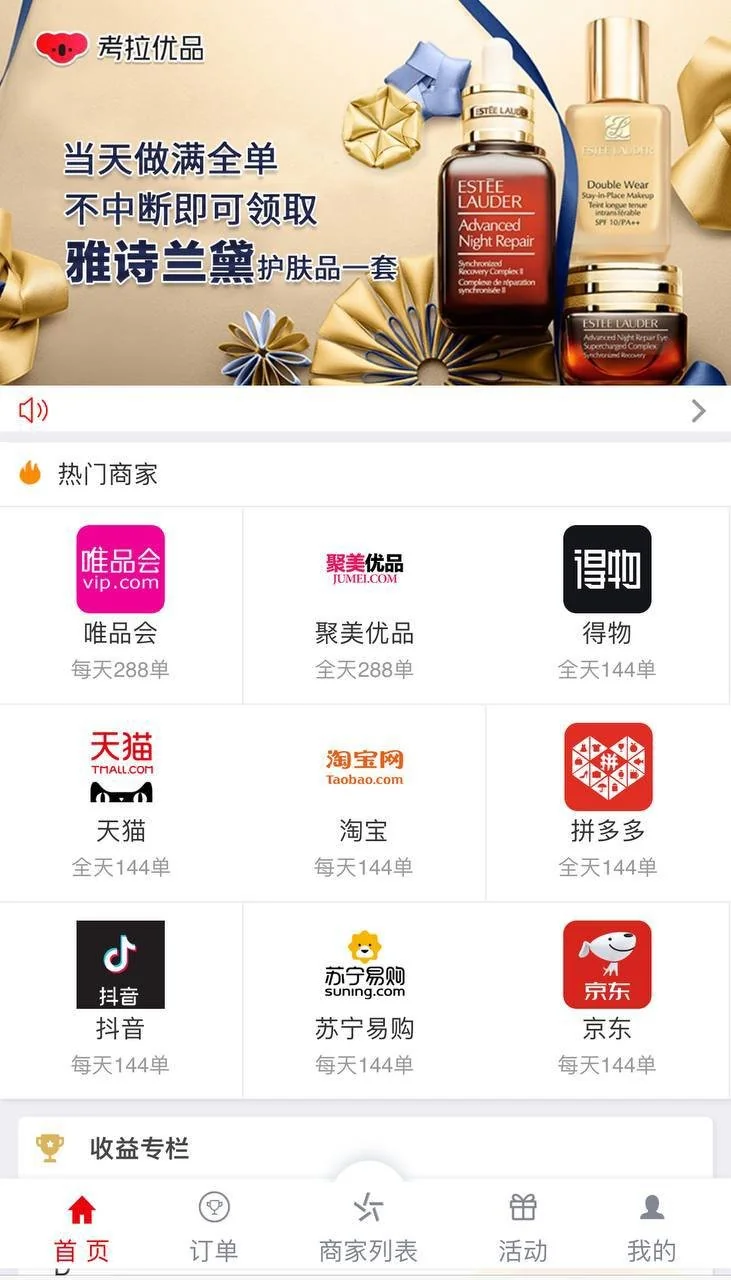The height and width of the screenshot is (1280, 731).
Task: Switch to the 订单 tab
Action: click(x=213, y=1229)
